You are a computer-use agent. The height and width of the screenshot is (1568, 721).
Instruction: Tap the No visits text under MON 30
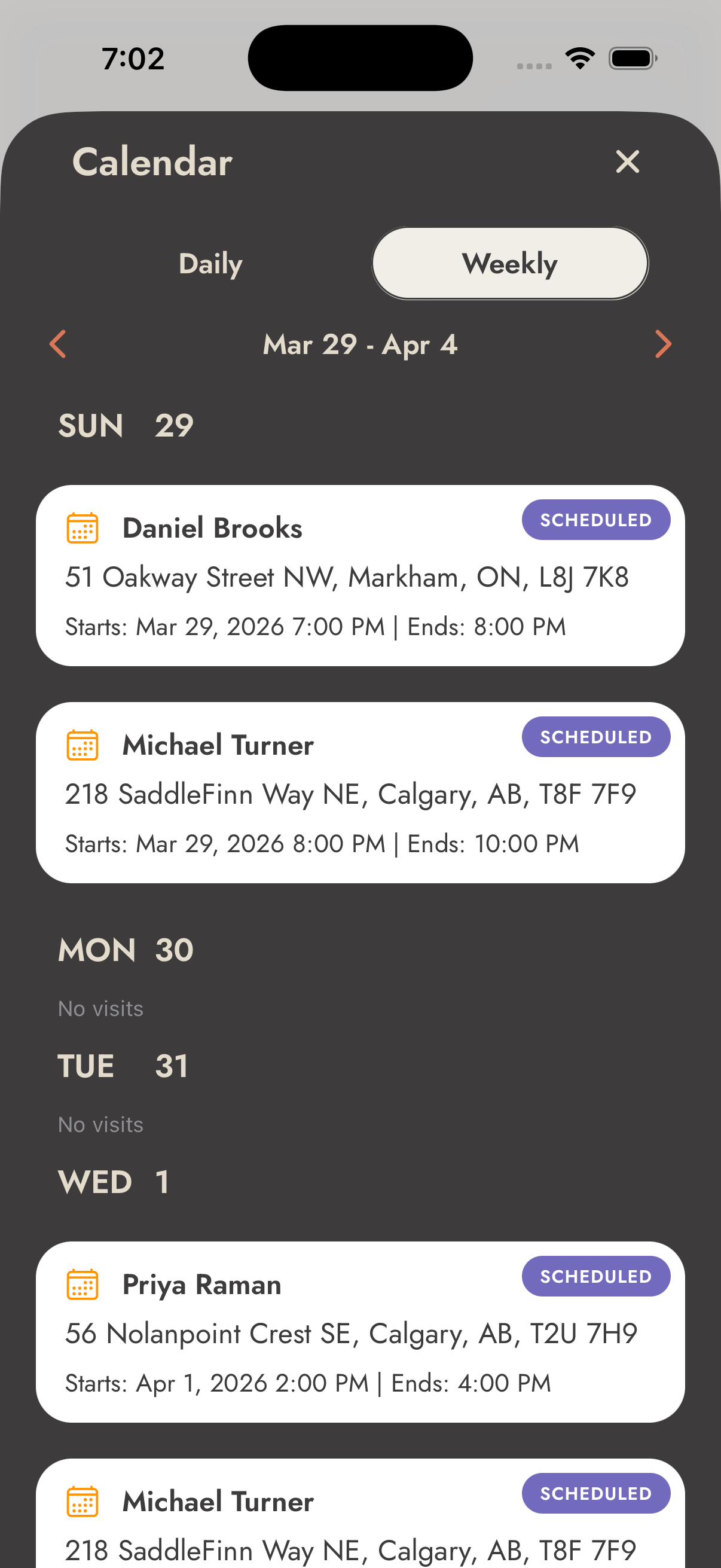click(x=100, y=1009)
